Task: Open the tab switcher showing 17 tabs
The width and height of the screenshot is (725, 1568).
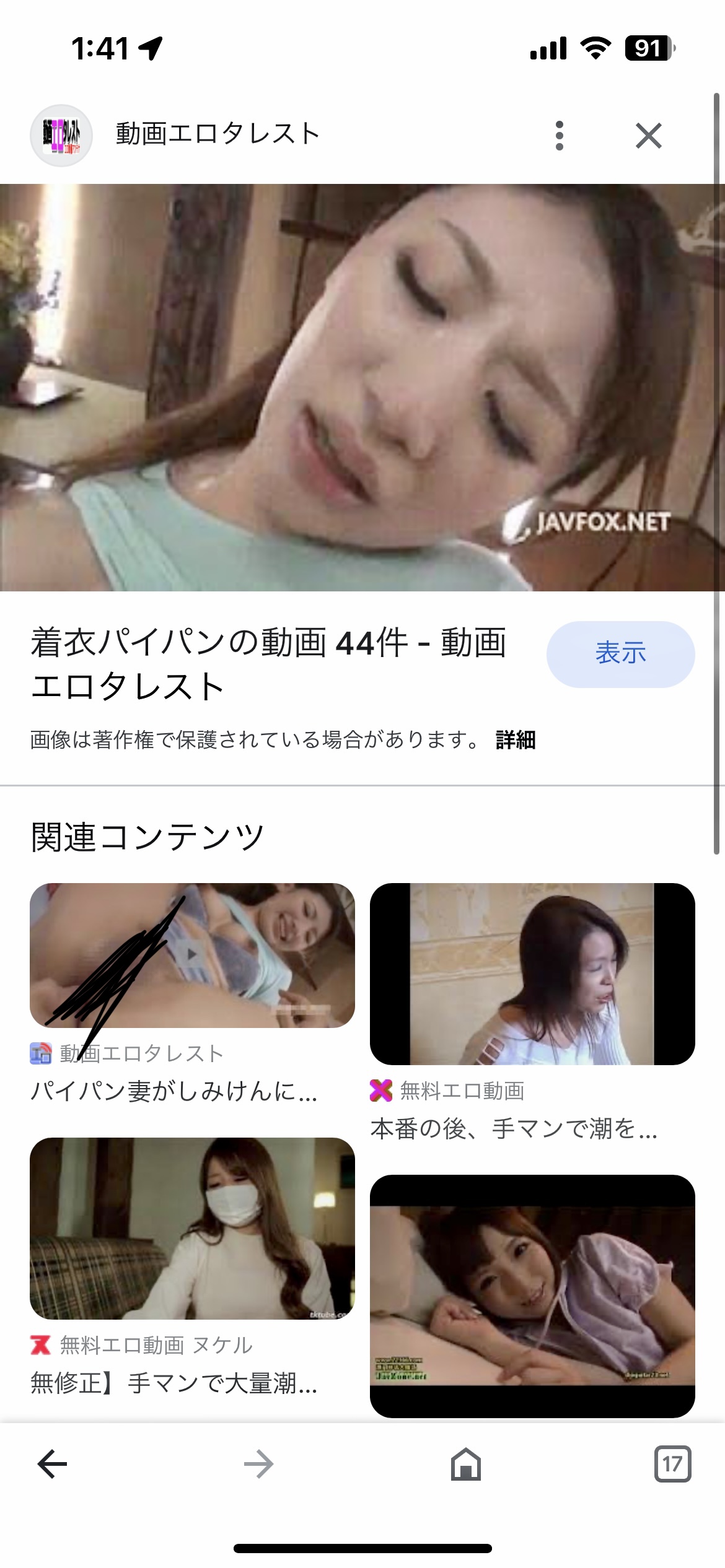Action: (x=673, y=1465)
